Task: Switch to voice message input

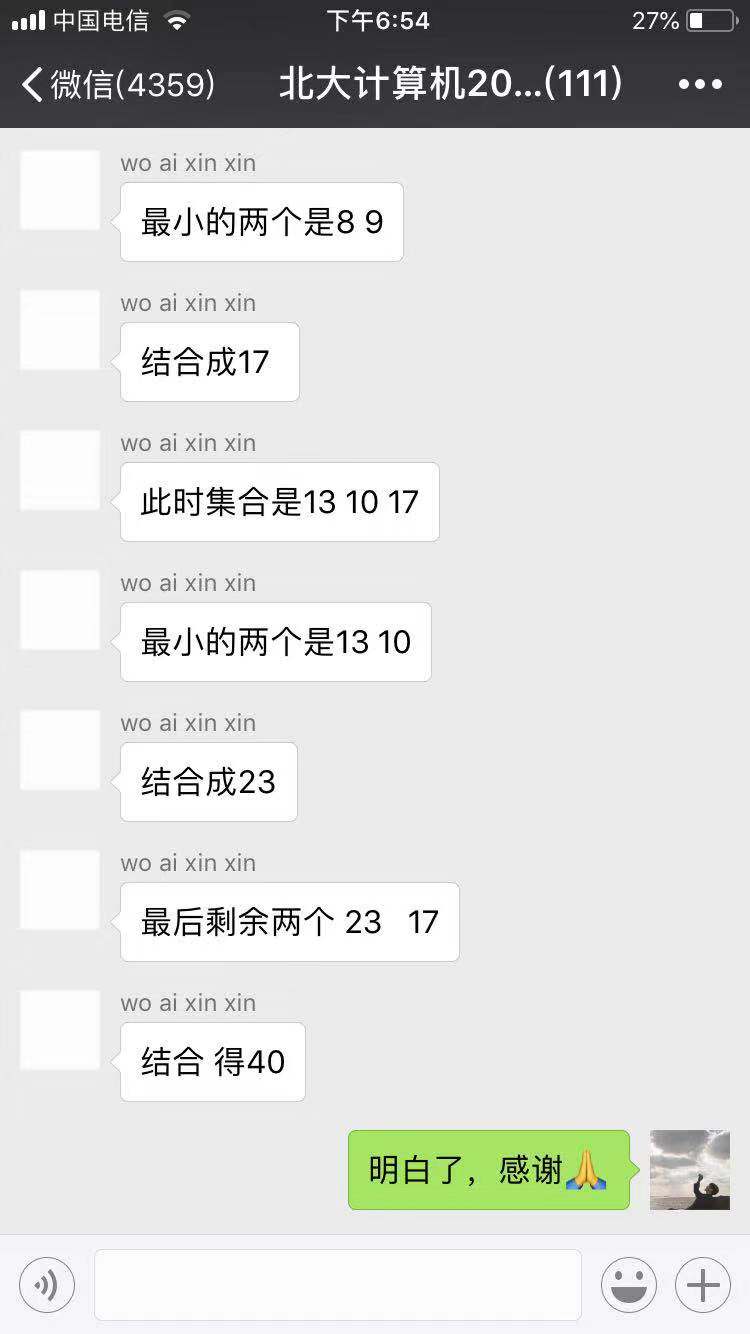Action: pyautogui.click(x=47, y=1285)
